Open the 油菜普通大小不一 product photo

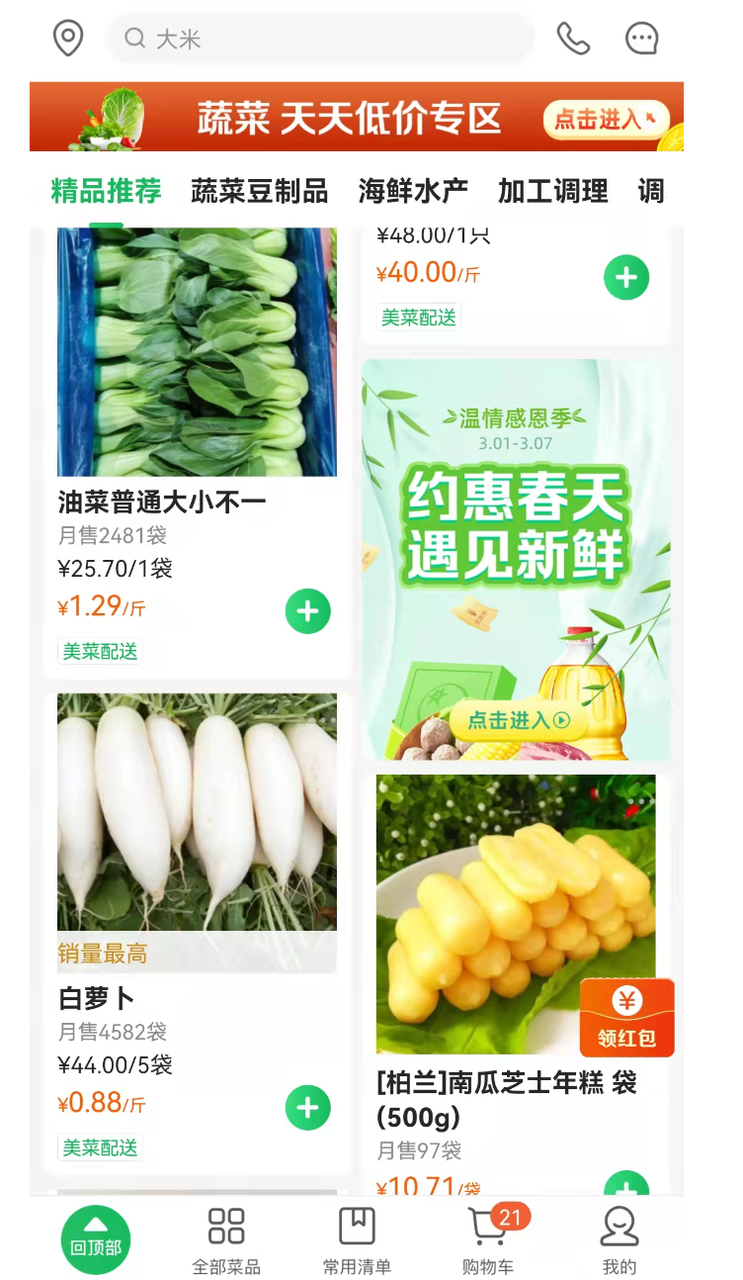tap(197, 352)
